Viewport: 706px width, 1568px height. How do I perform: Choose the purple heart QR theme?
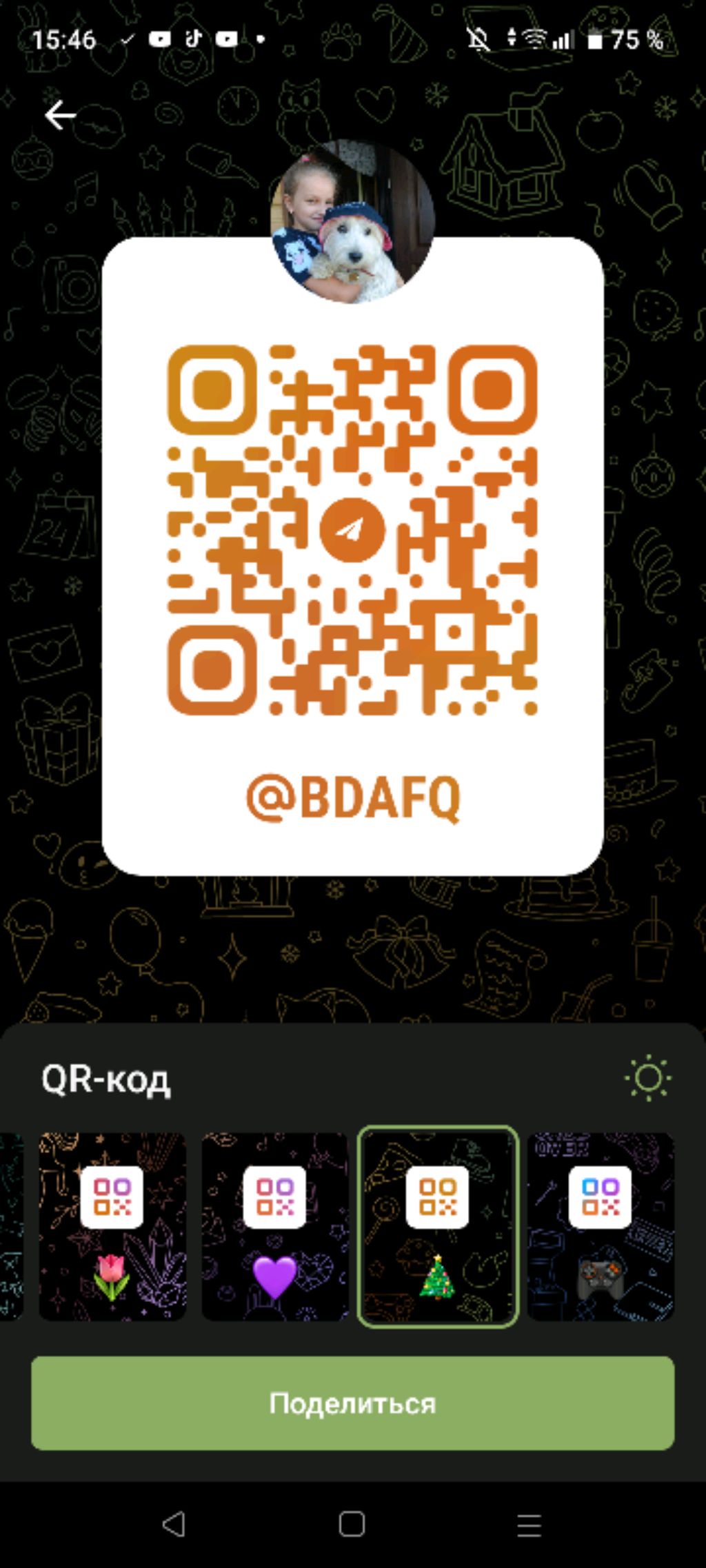tap(274, 1227)
